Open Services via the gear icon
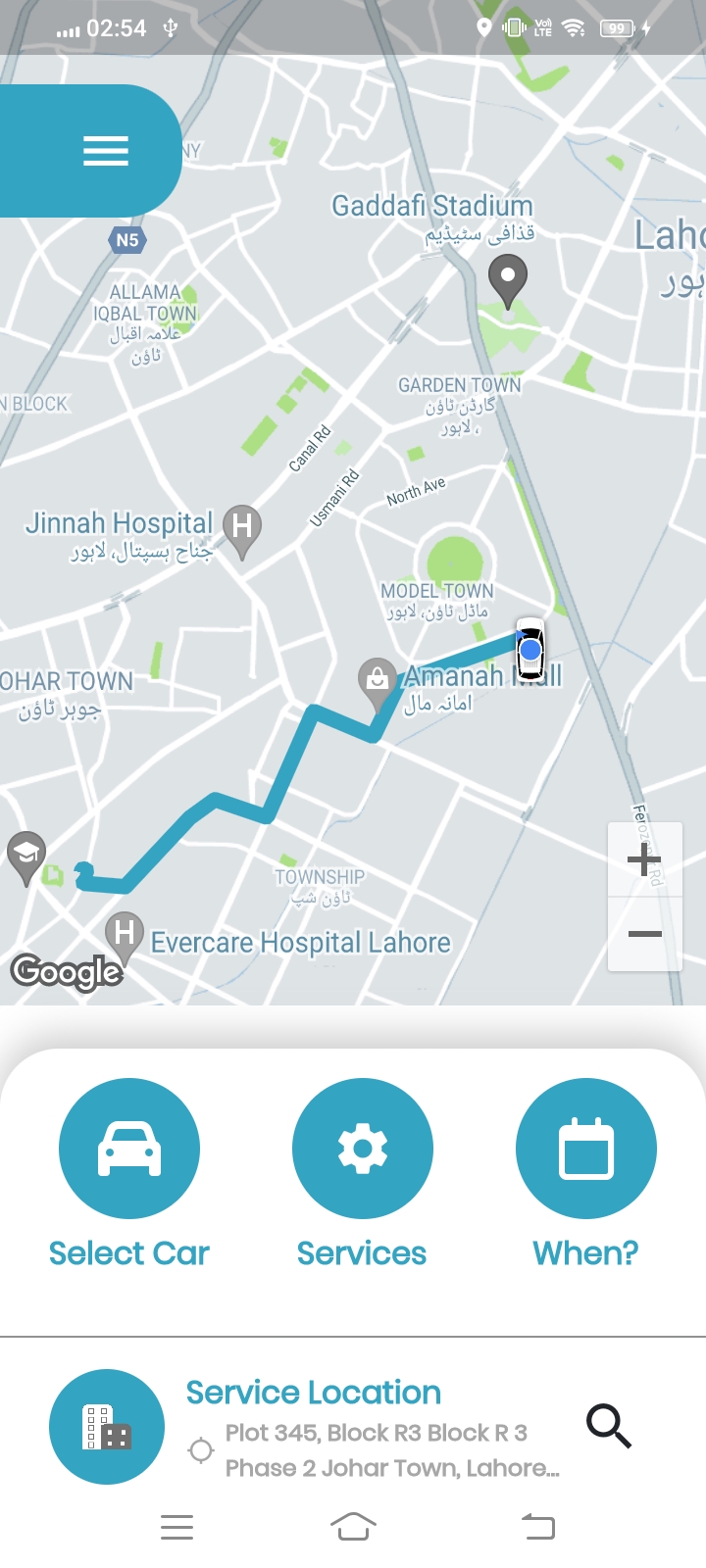 tap(362, 1149)
